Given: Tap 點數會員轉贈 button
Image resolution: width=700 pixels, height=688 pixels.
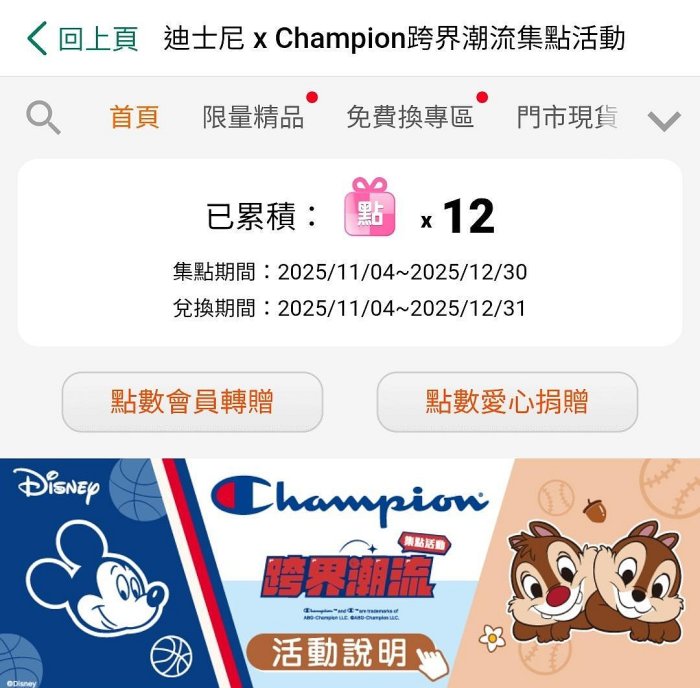Looking at the screenshot, I should point(192,402).
